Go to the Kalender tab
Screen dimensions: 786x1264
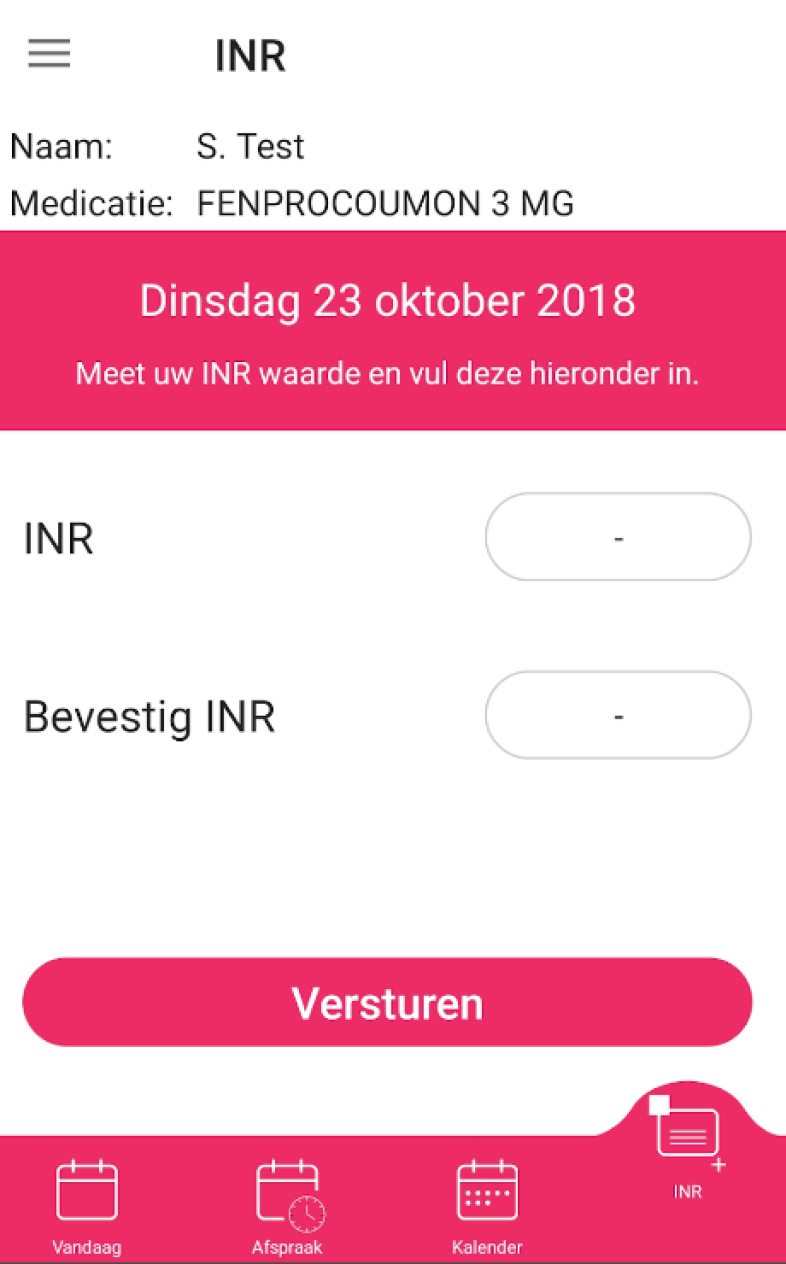pos(487,1206)
